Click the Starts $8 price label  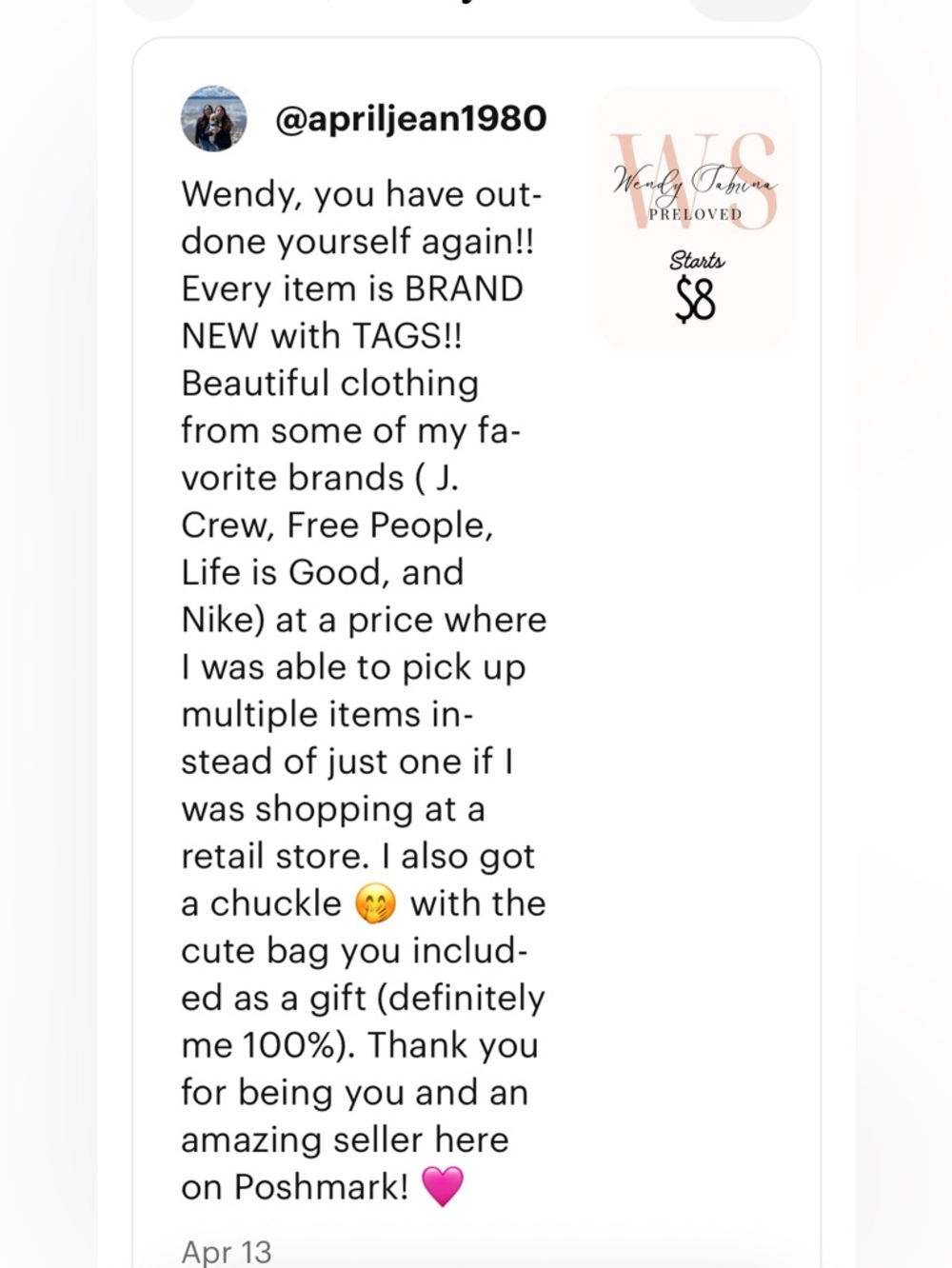point(695,286)
